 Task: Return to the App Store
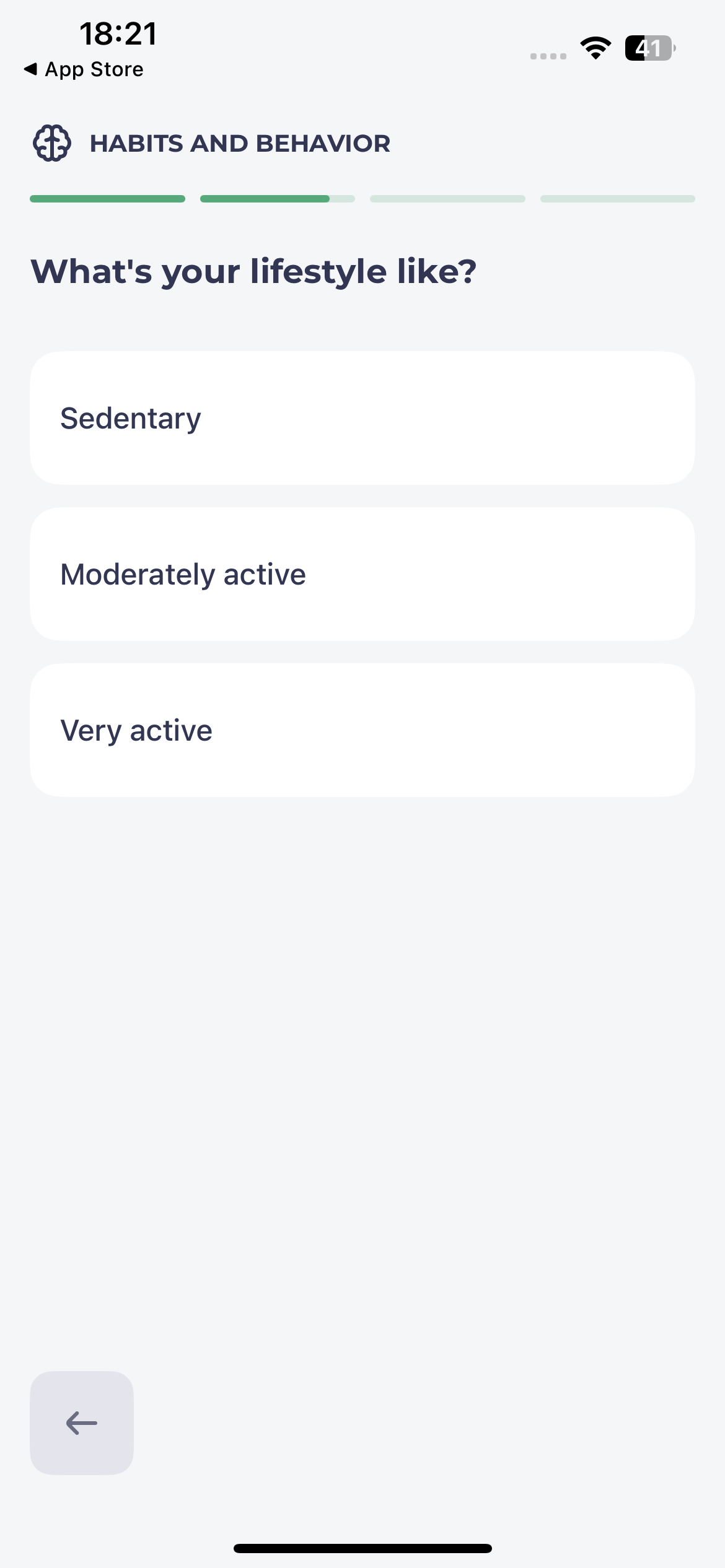pos(84,69)
